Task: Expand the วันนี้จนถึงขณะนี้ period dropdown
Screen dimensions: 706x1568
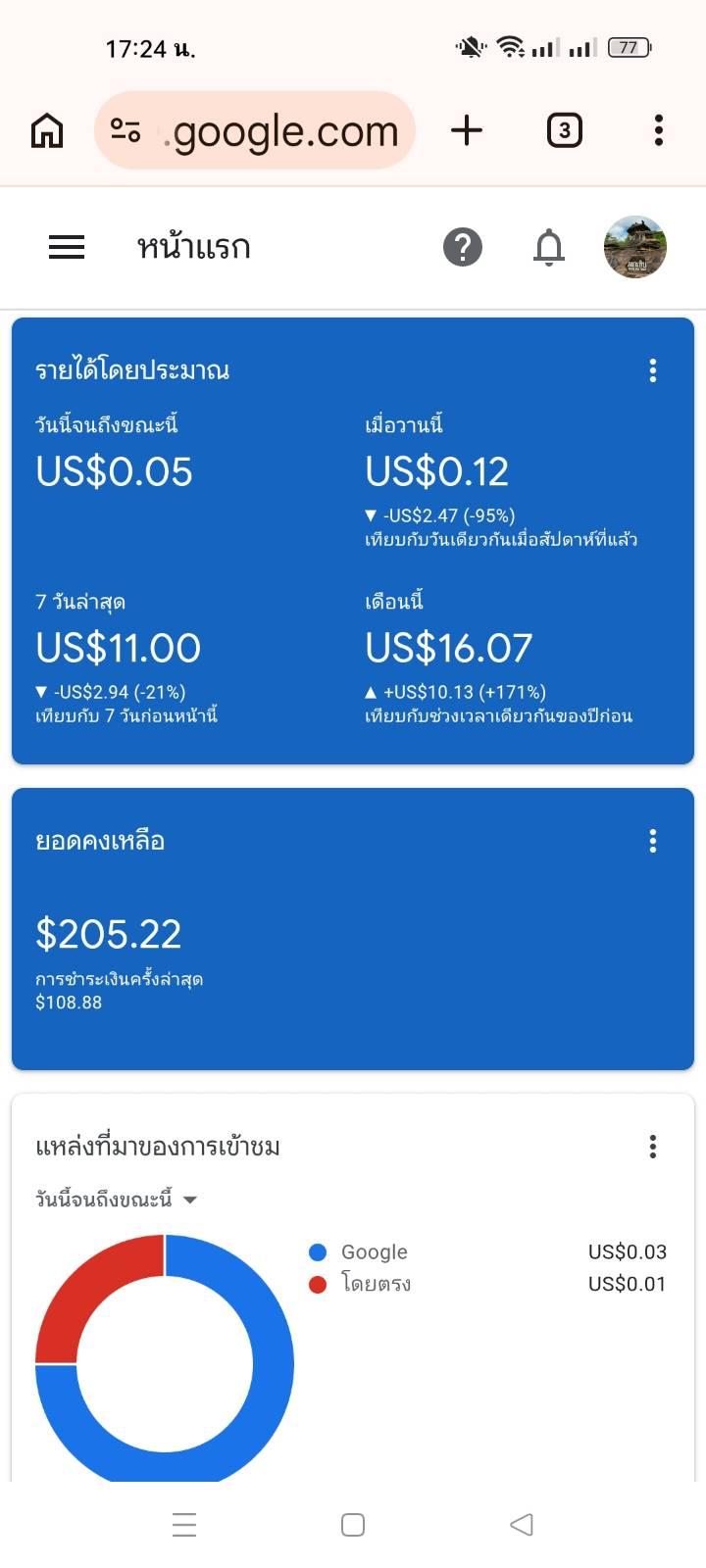Action: tap(117, 1200)
